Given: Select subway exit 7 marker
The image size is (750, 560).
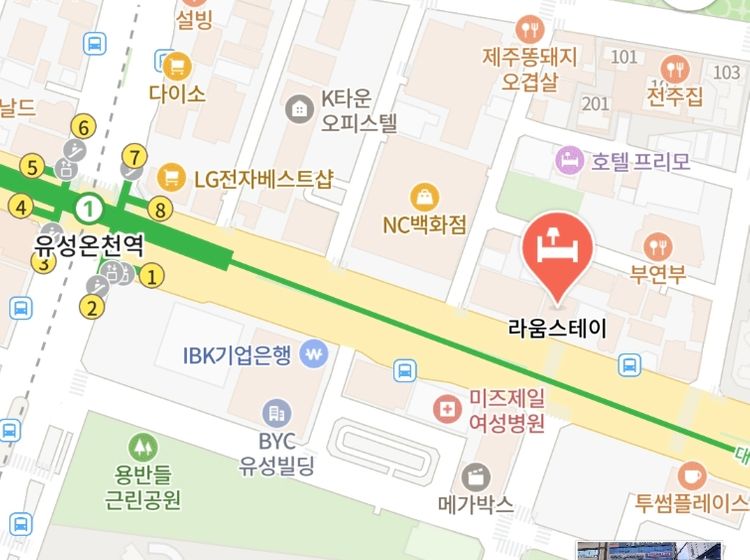Looking at the screenshot, I should pyautogui.click(x=133, y=156).
